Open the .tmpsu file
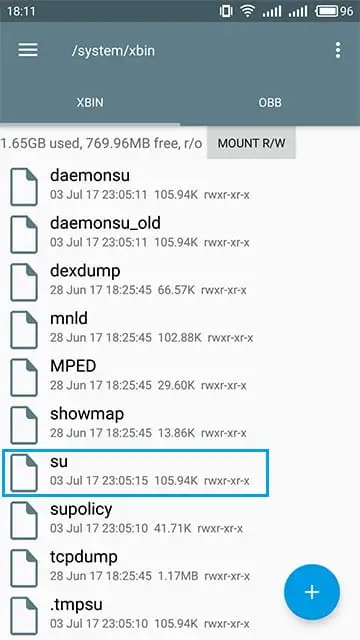The image size is (360, 640). (180, 614)
